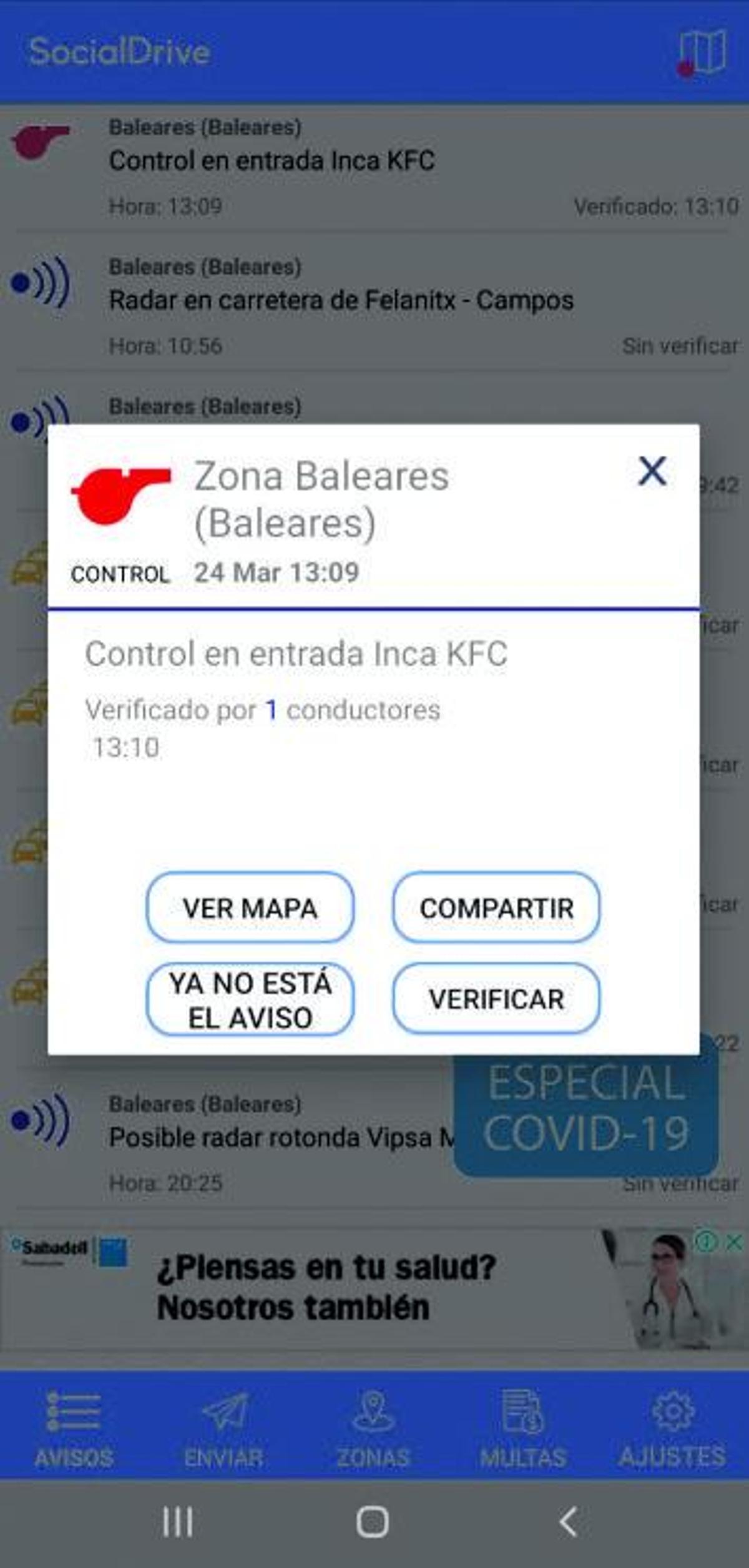Tap the VER MAPA button
The height and width of the screenshot is (1568, 749).
tap(250, 908)
